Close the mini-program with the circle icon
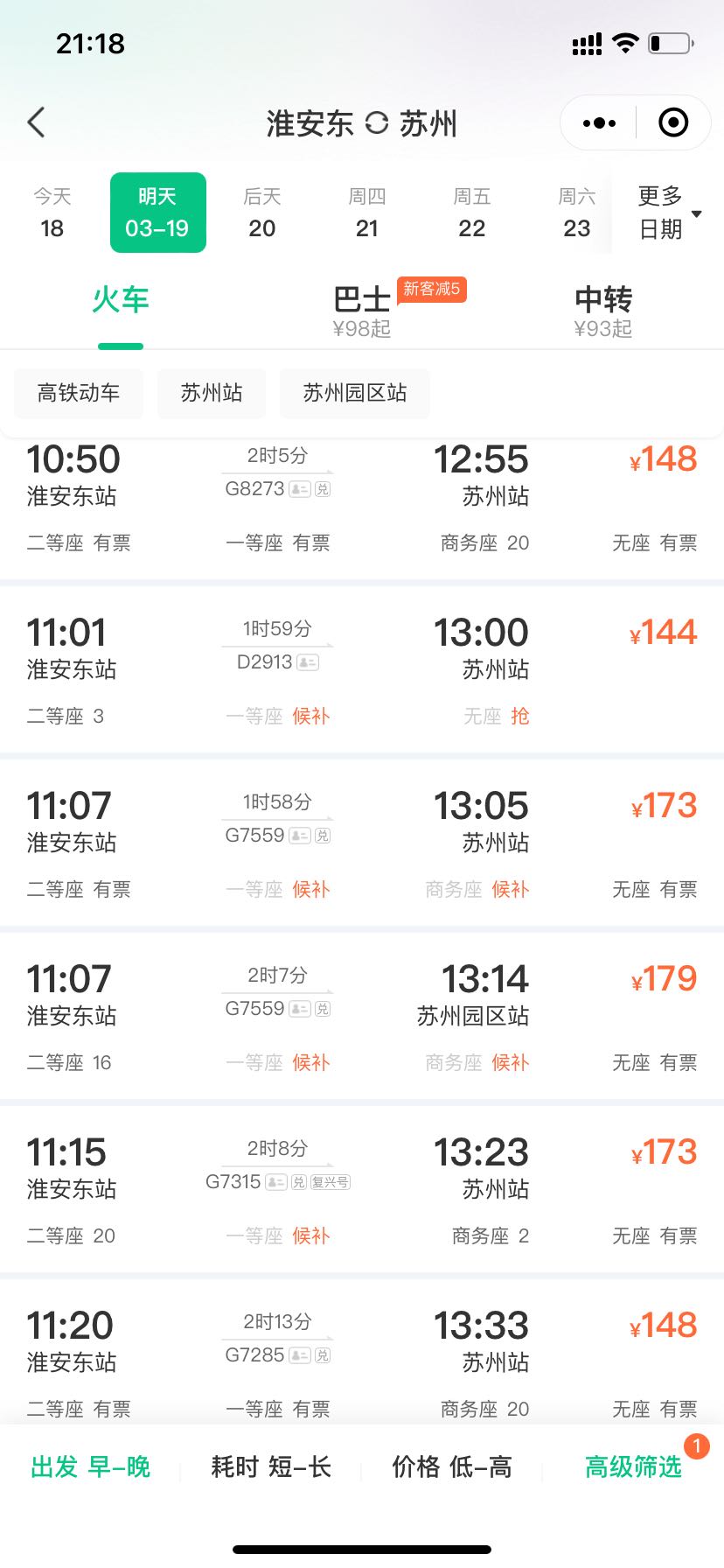 click(x=673, y=122)
